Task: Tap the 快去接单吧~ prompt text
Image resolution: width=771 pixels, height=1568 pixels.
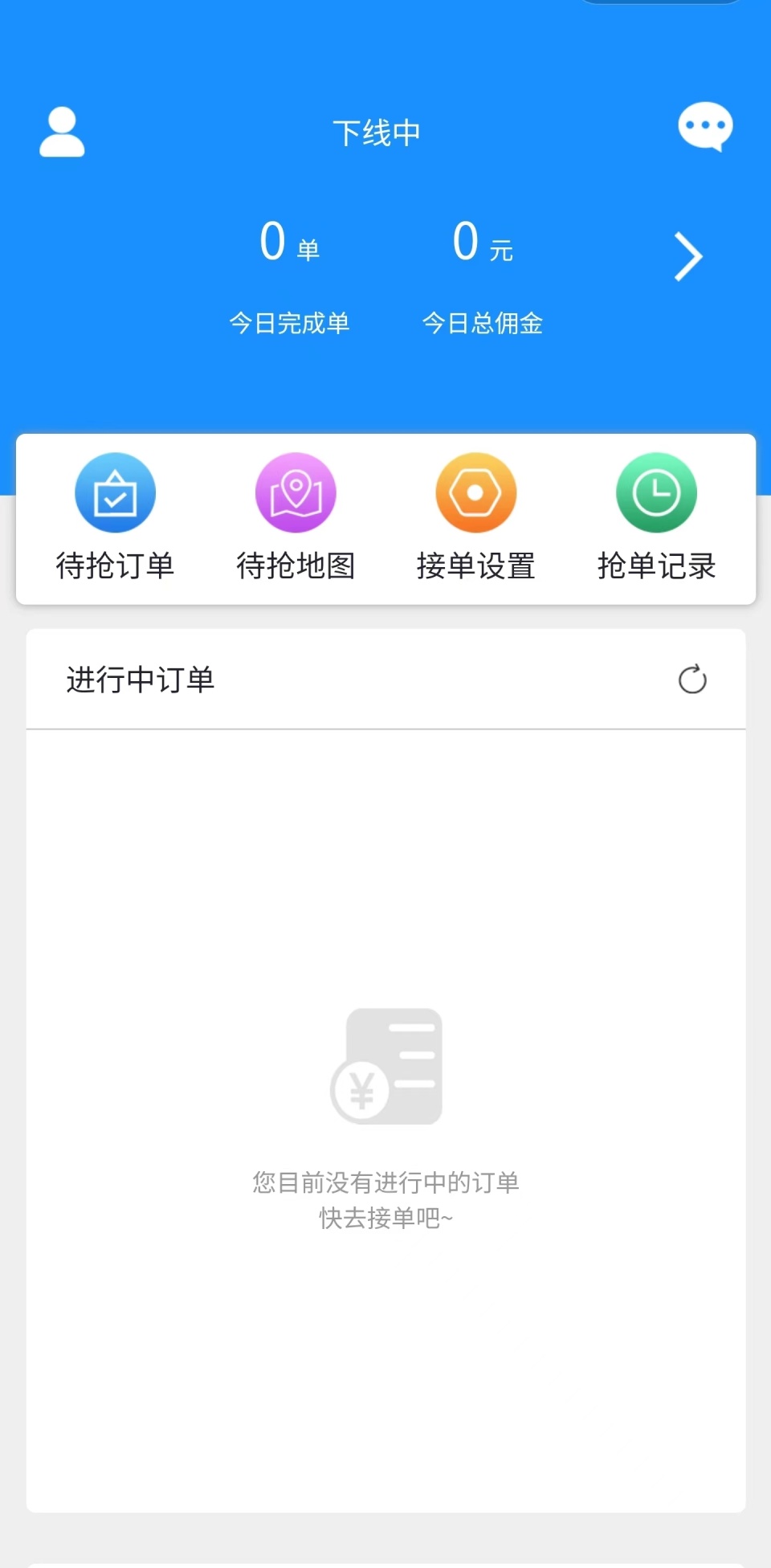Action: point(386,1218)
